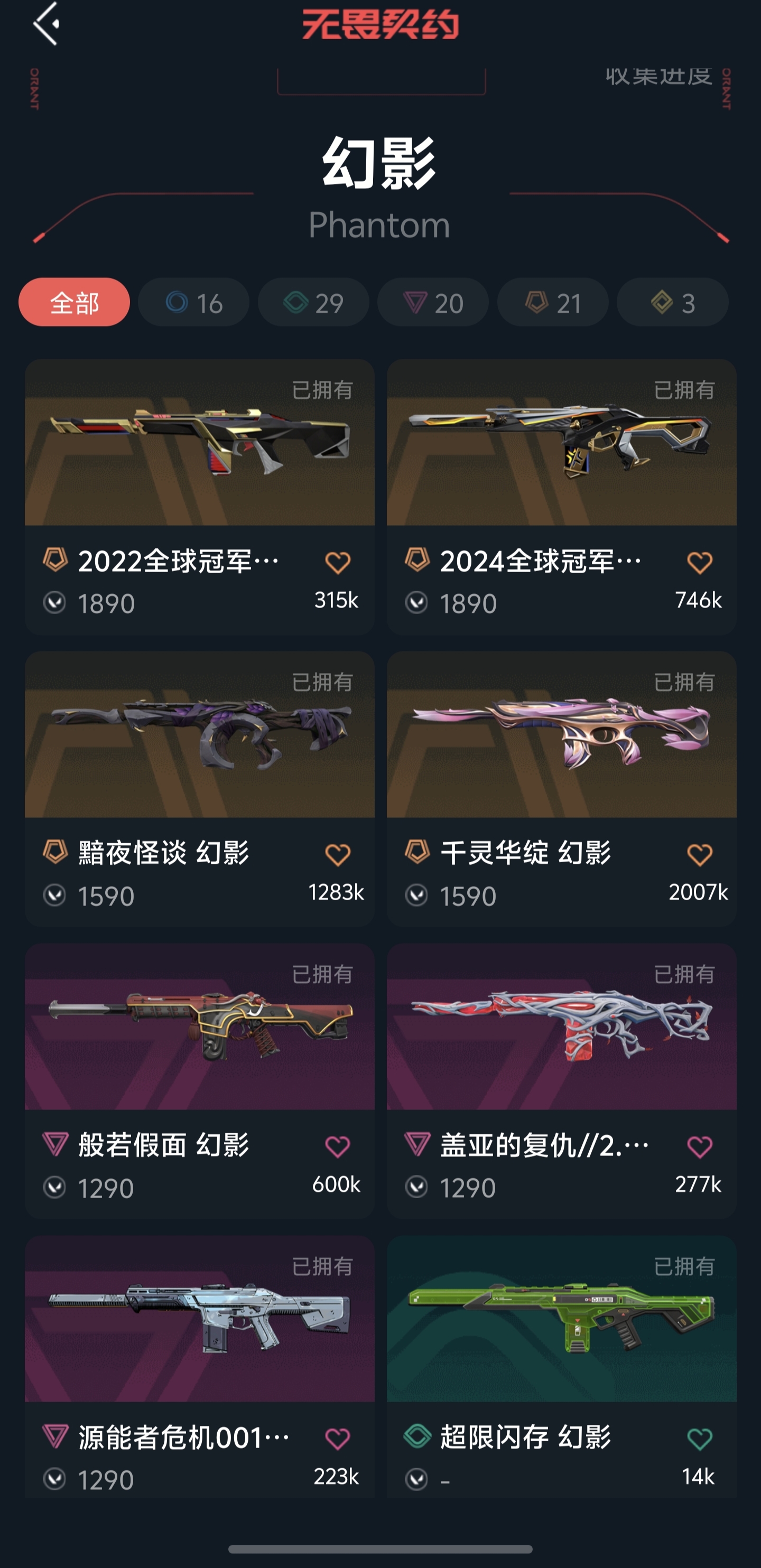Open the 盖亚的复仇 Phantom skin card
This screenshot has height=1568, width=761.
tap(561, 1081)
